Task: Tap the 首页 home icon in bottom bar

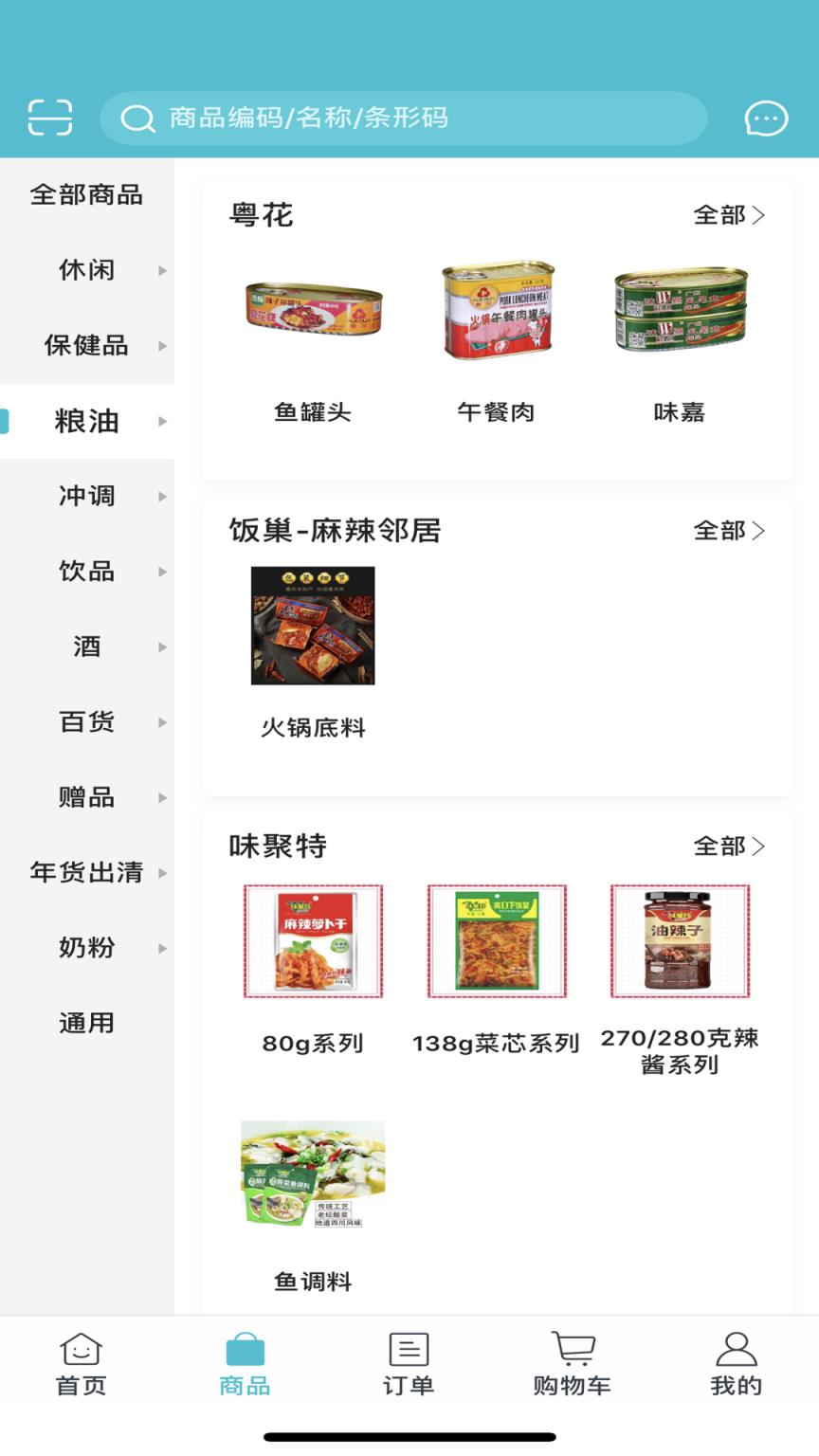Action: (82, 1347)
